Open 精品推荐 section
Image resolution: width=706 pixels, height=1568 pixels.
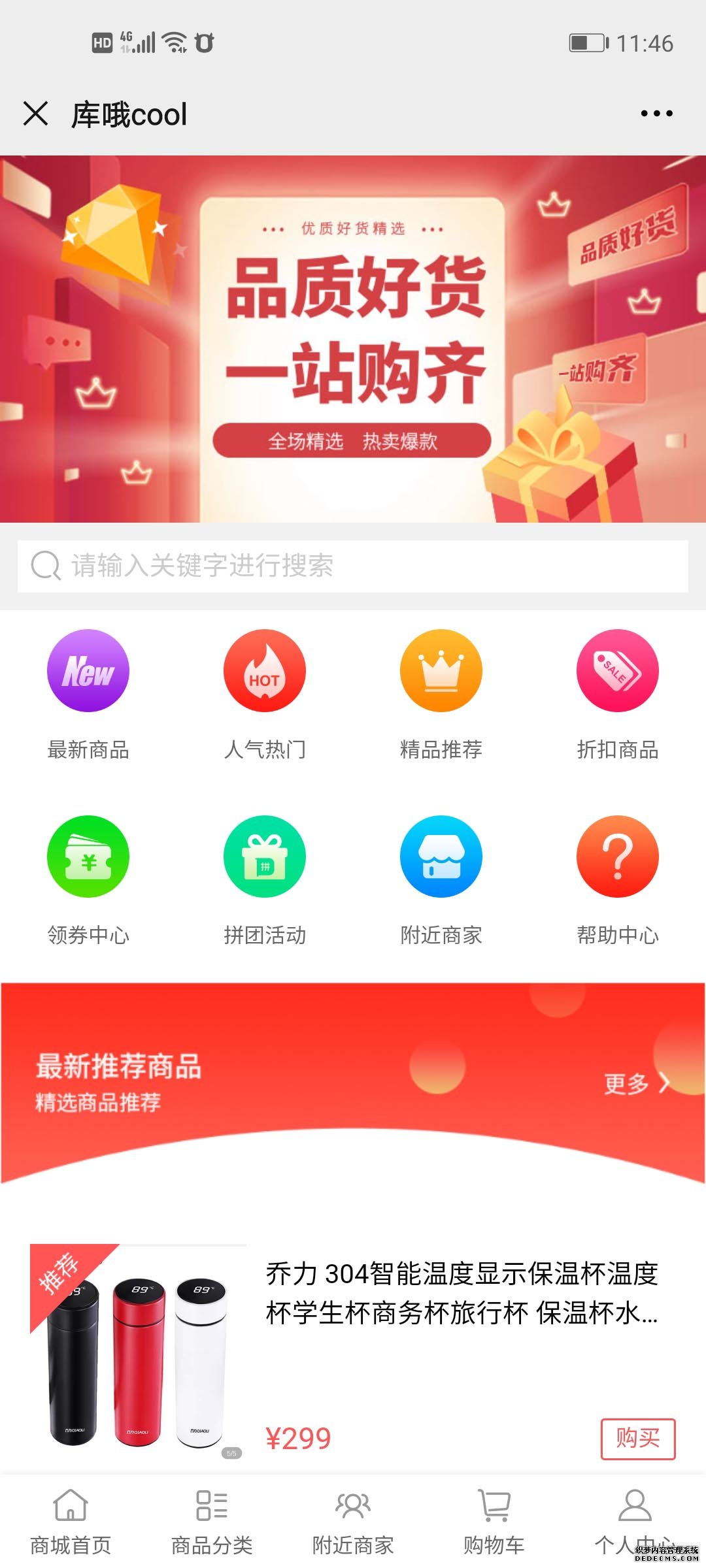(441, 694)
